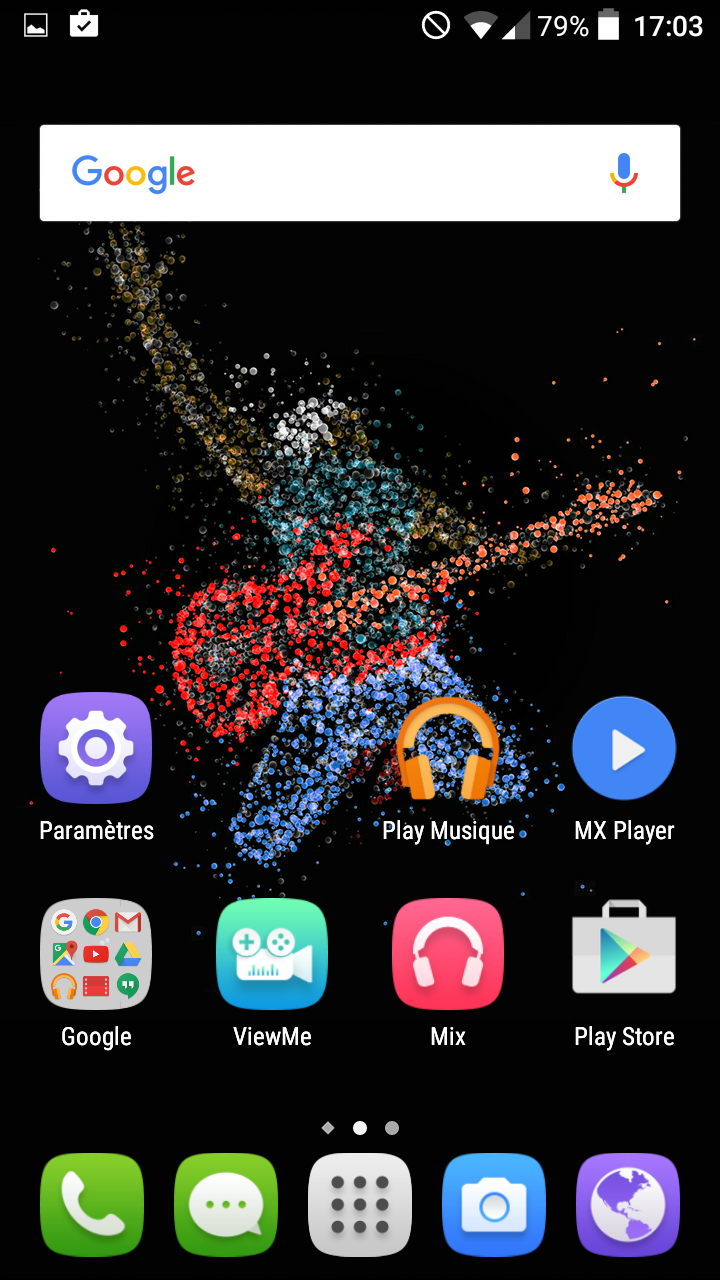720x1280 pixels.
Task: Open the Play Store
Action: point(624,954)
